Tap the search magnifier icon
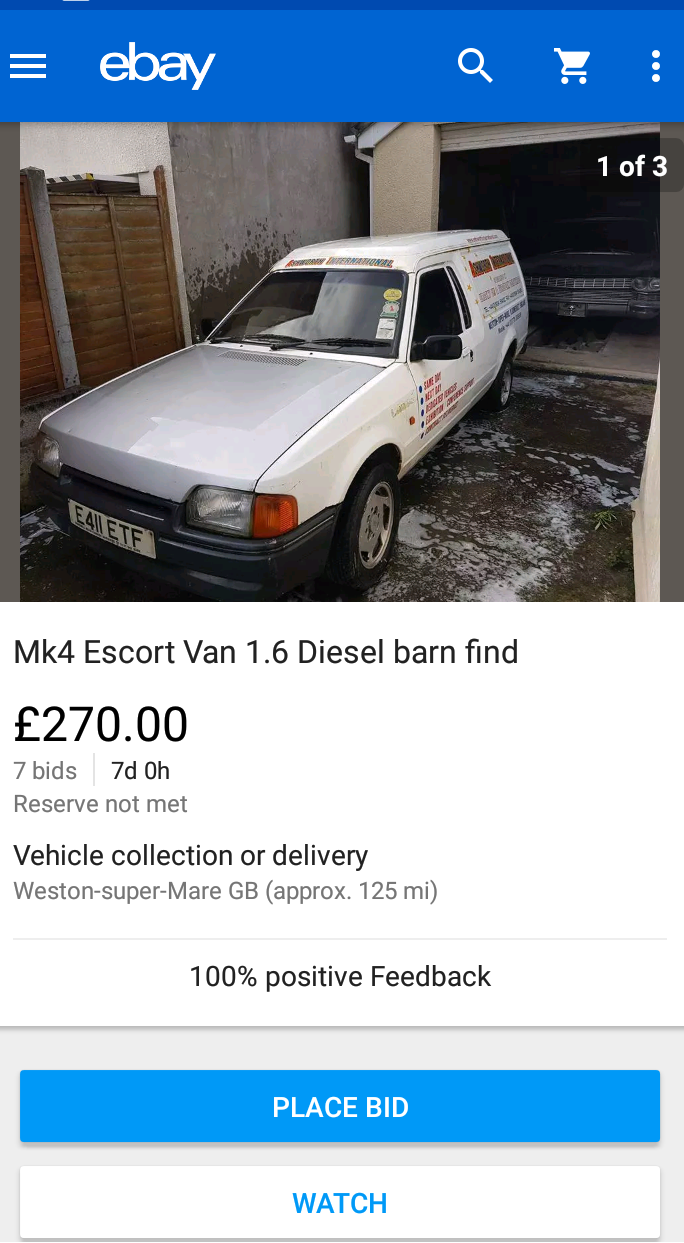684x1243 pixels. (475, 66)
